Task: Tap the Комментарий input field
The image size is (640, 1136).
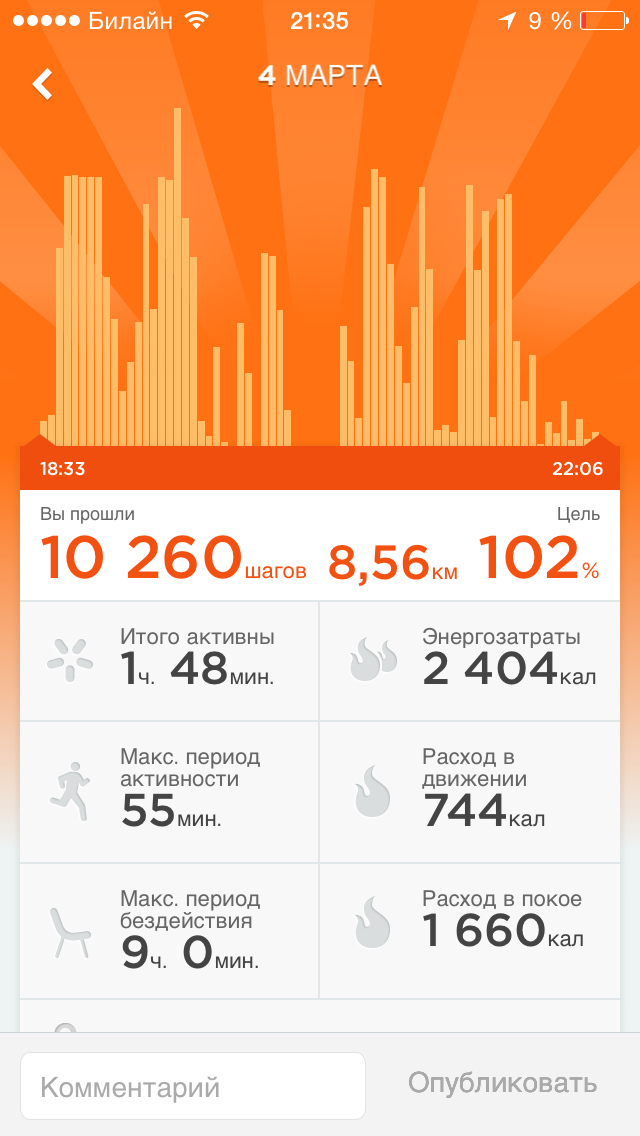Action: coord(193,1086)
